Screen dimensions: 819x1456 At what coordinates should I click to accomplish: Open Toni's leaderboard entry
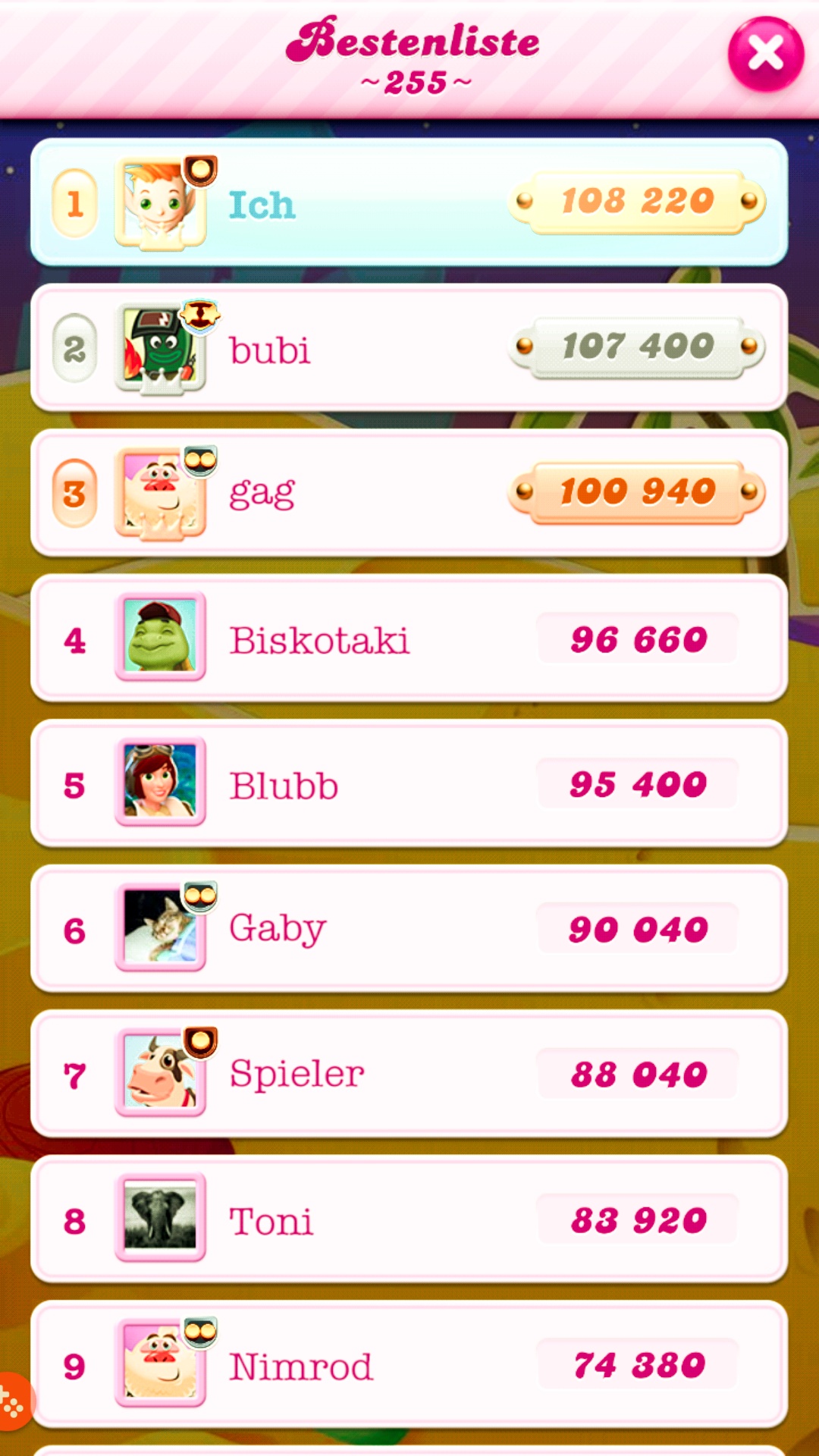(x=409, y=1220)
